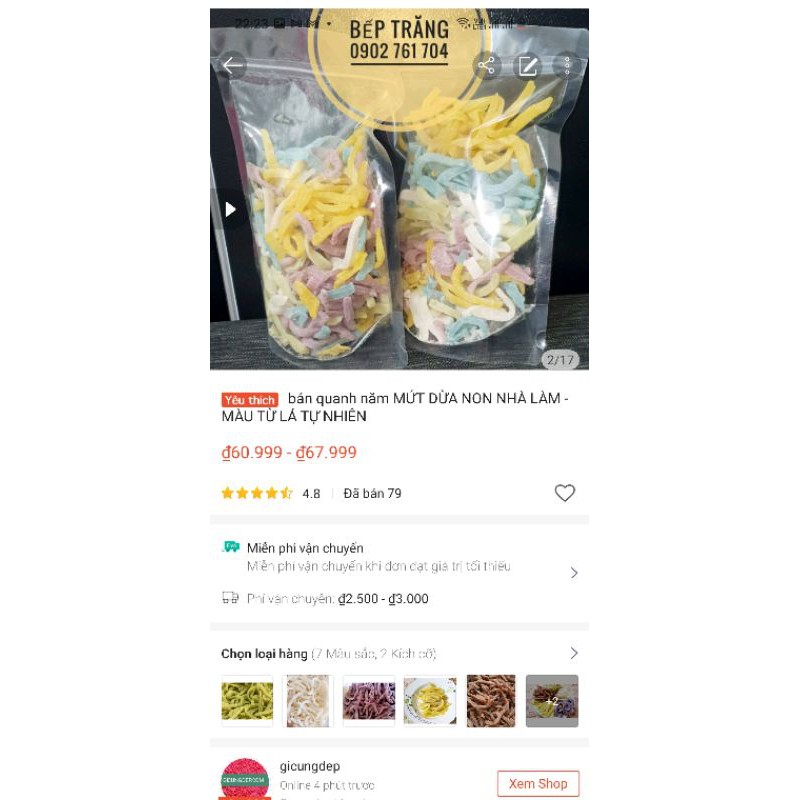Tap the Xem Shop button
Image resolution: width=800 pixels, height=800 pixels.
[538, 784]
